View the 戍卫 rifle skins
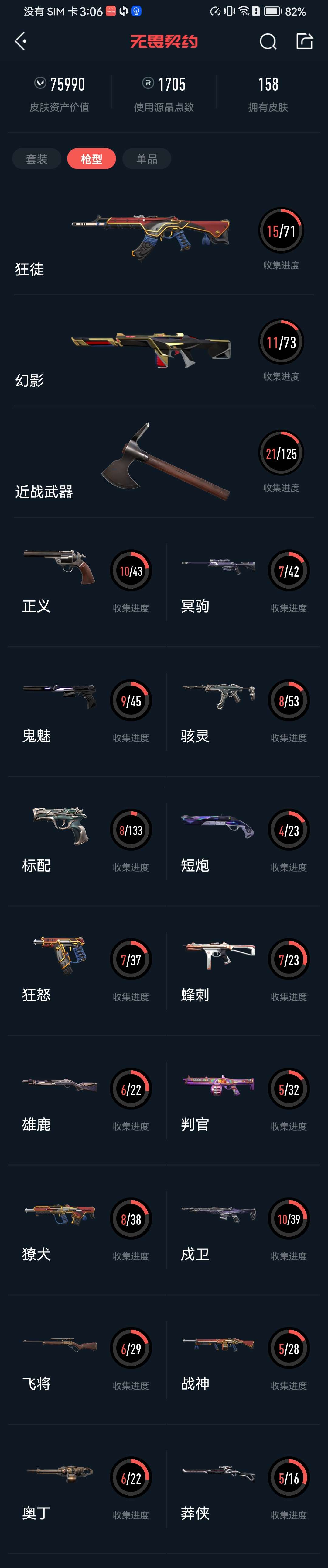Image resolution: width=328 pixels, height=1568 pixels. [243, 1230]
